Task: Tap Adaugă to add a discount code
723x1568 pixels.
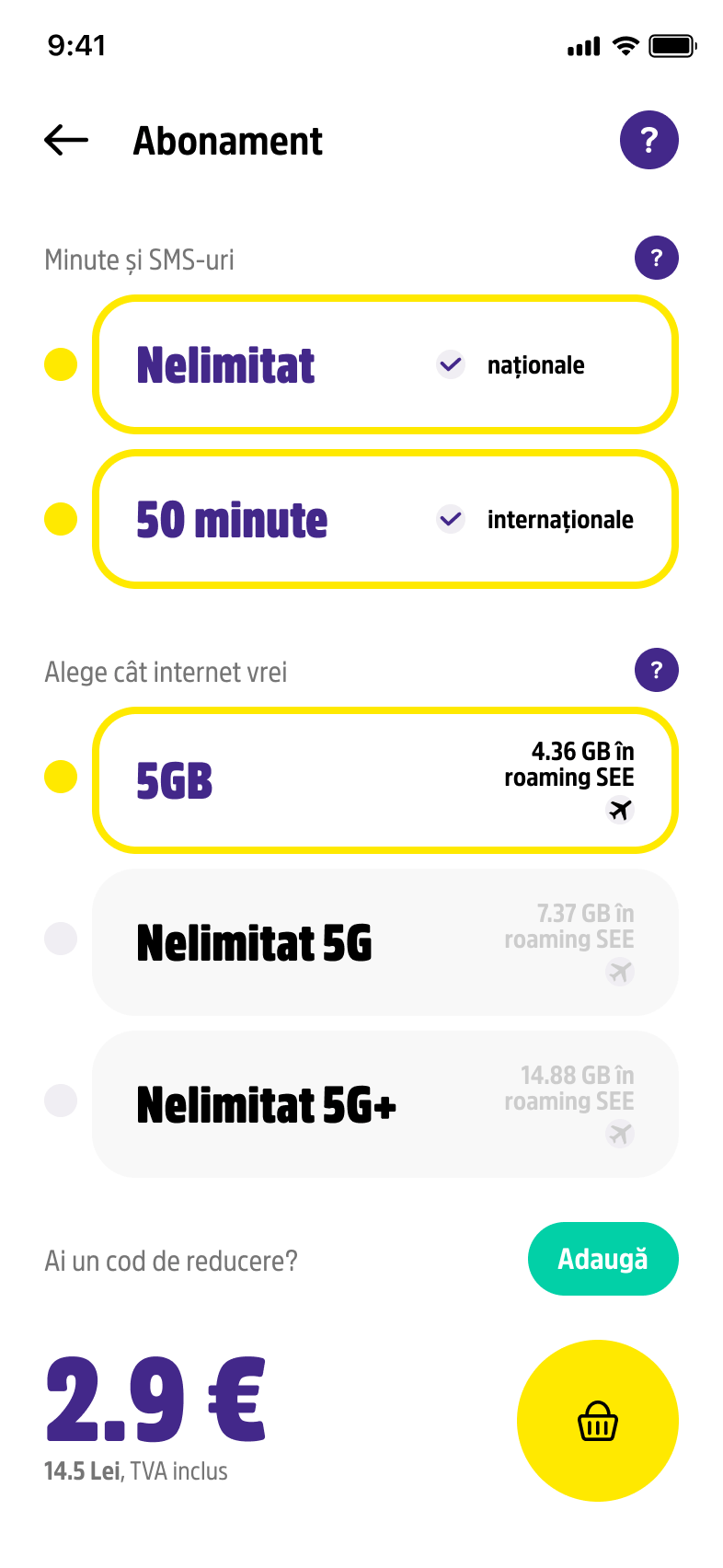Action: point(602,1259)
